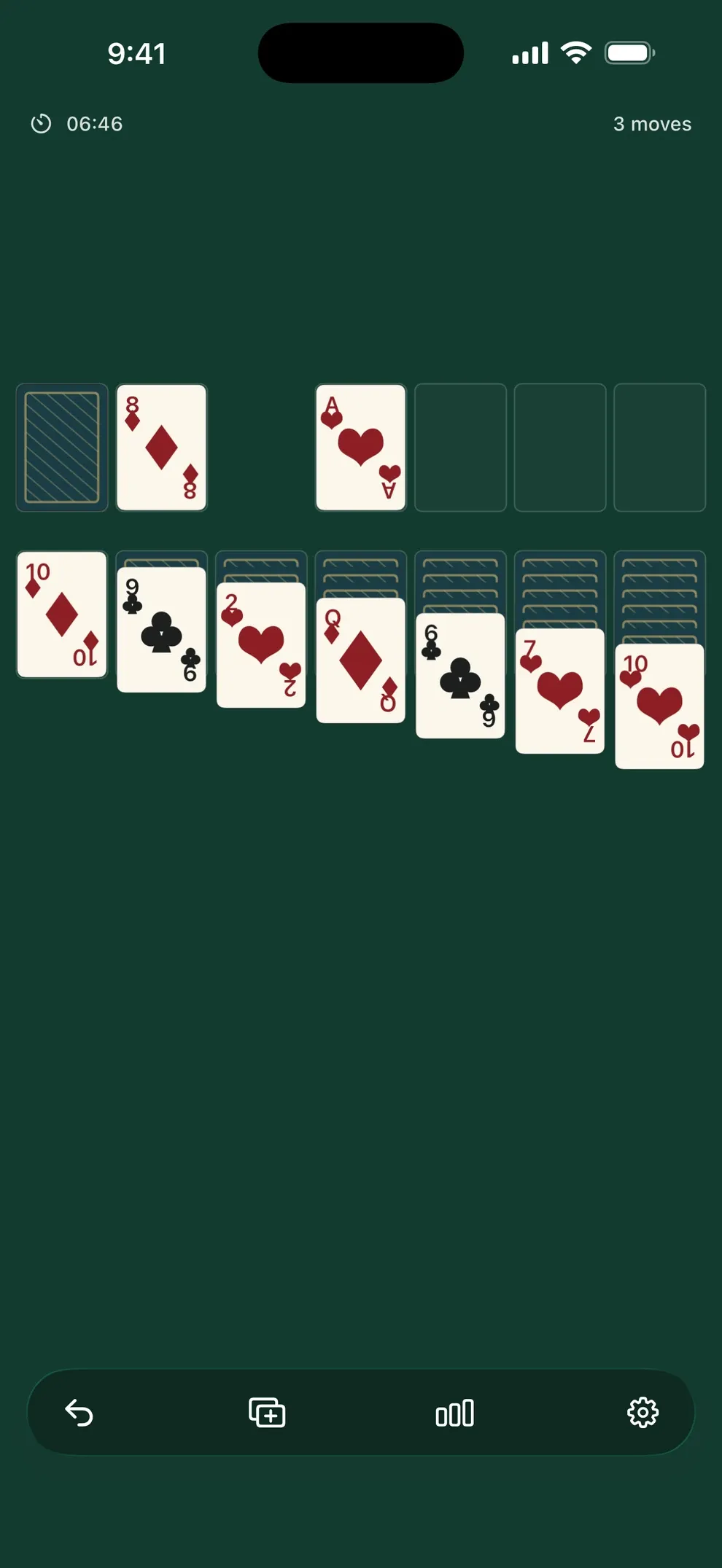Select the 10 of diamonds card
Image resolution: width=722 pixels, height=1568 pixels.
point(62,615)
